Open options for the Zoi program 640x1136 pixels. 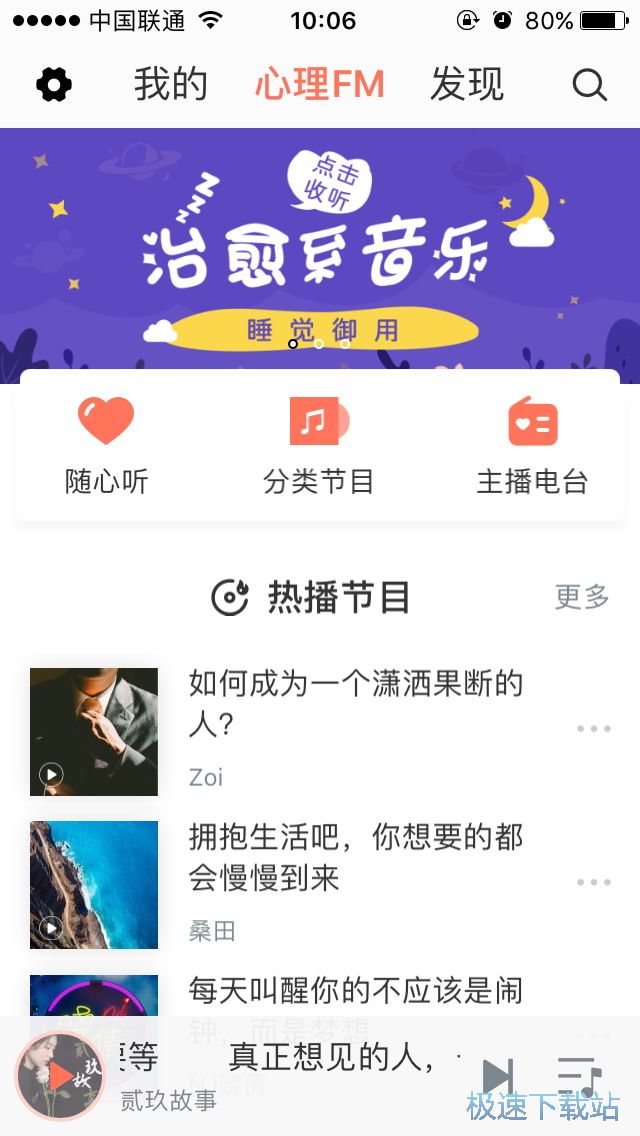point(594,729)
